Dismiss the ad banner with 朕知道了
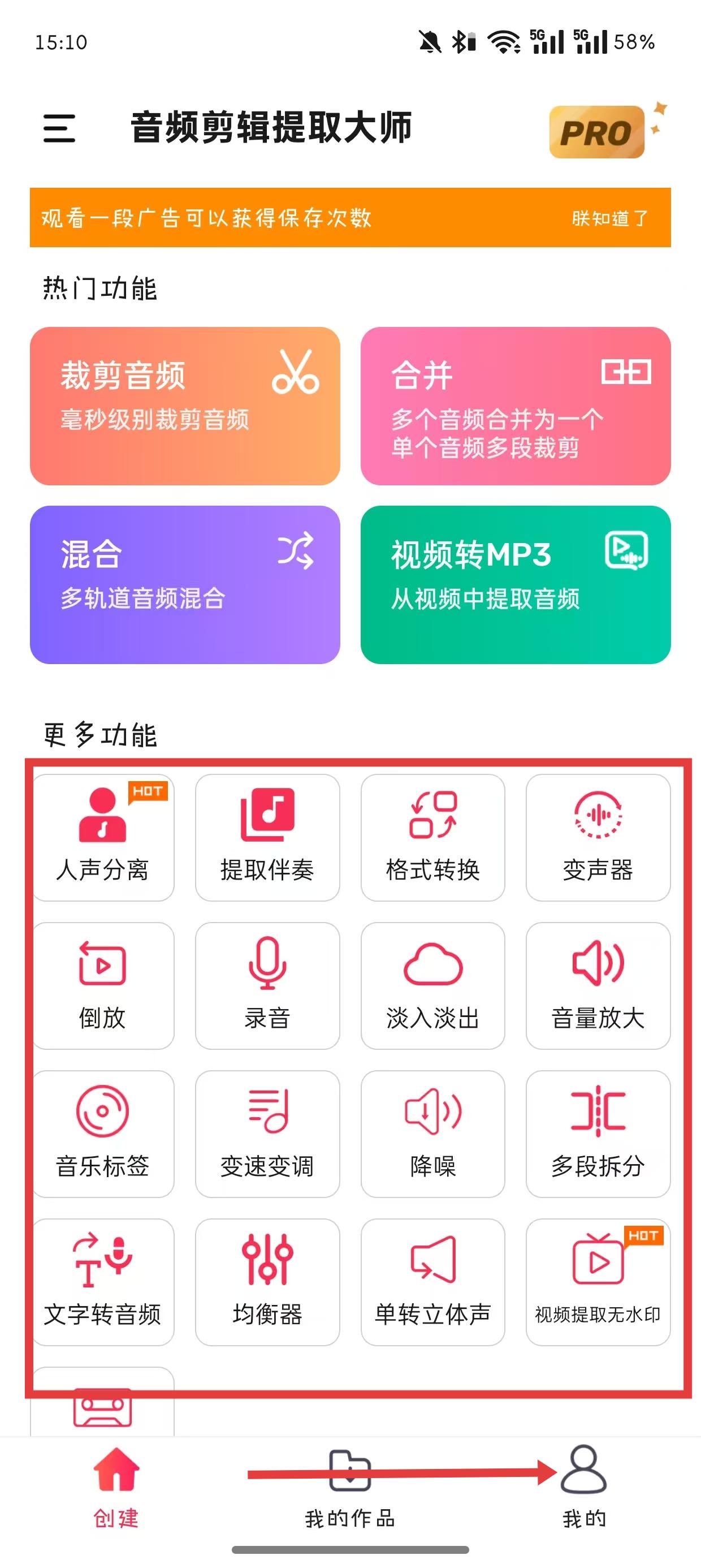This screenshot has height=1568, width=701. coord(610,218)
